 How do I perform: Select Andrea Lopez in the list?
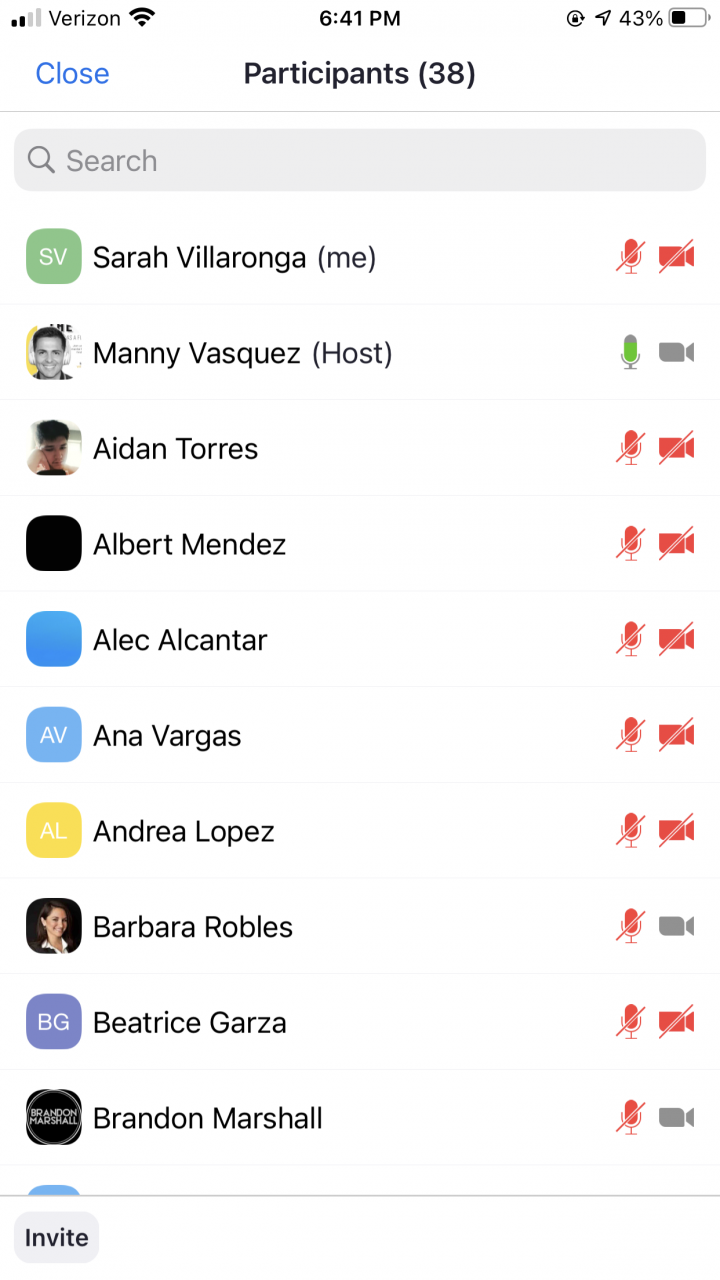[x=184, y=832]
